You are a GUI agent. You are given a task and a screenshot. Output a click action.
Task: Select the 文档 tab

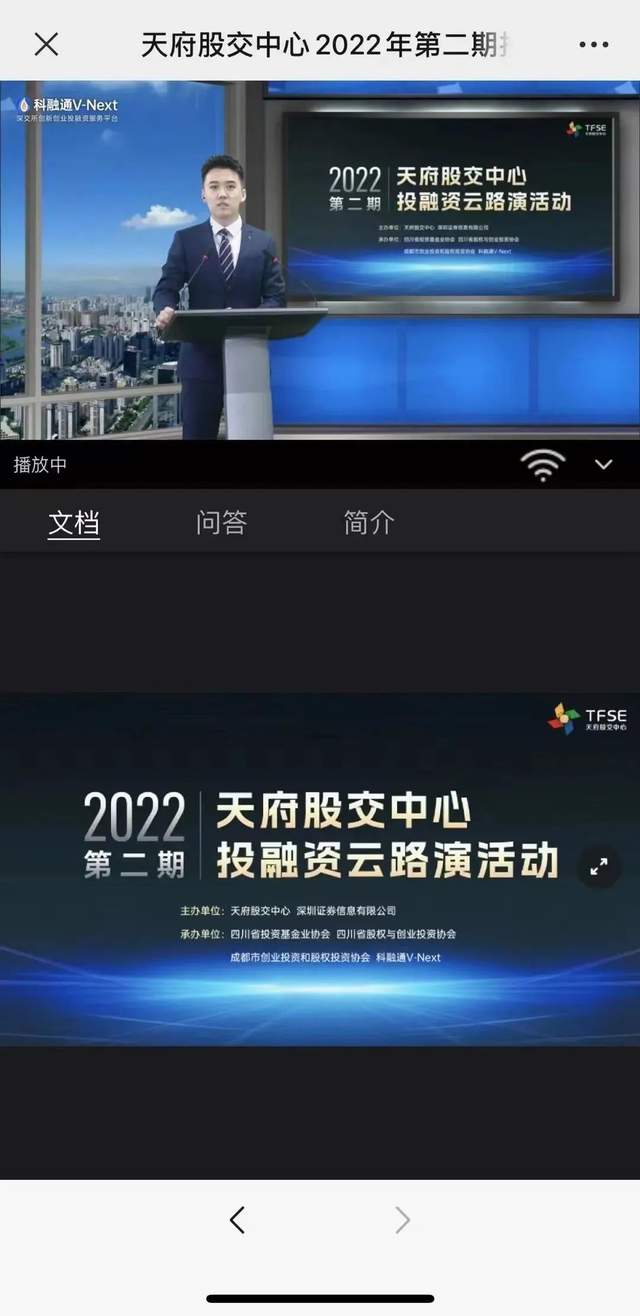pyautogui.click(x=74, y=522)
